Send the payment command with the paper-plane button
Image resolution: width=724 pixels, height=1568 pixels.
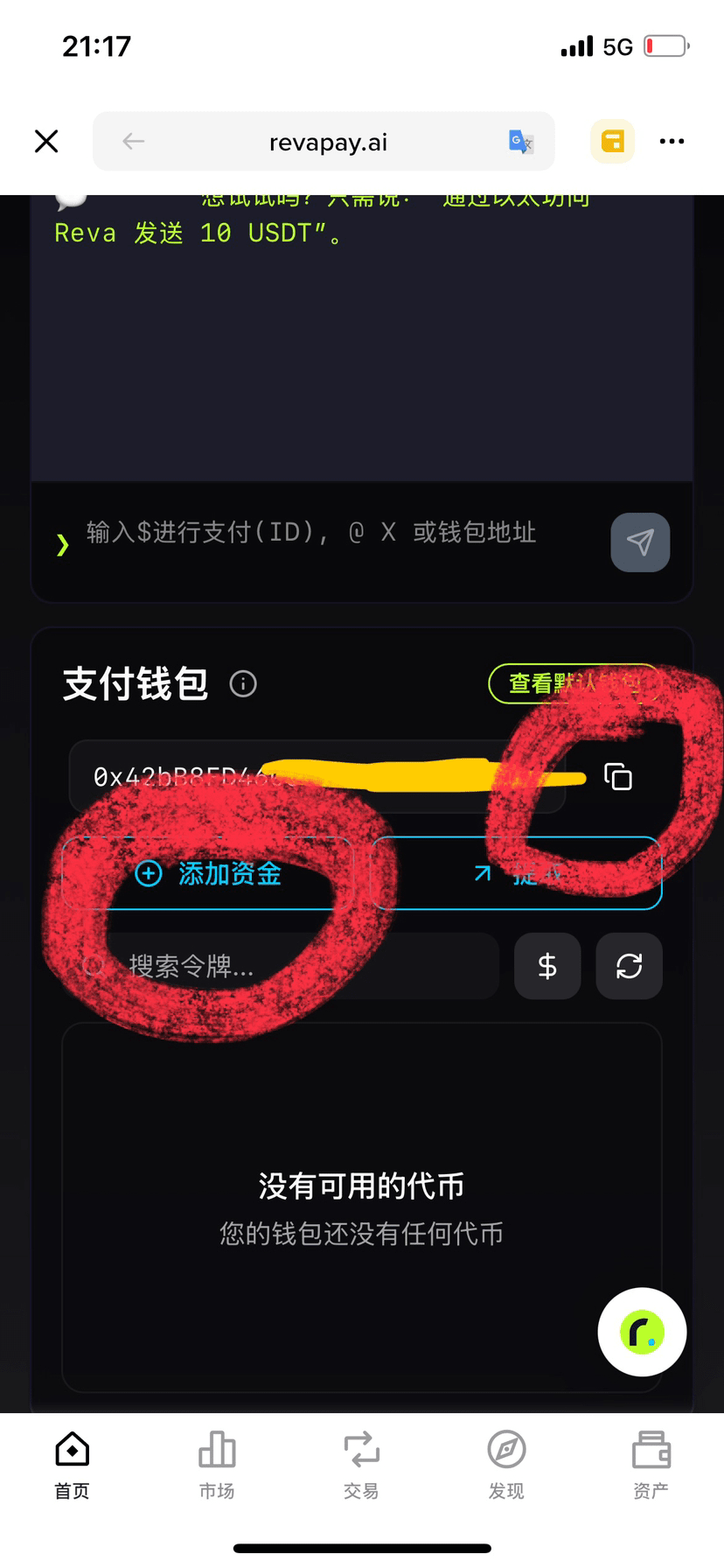pos(640,542)
